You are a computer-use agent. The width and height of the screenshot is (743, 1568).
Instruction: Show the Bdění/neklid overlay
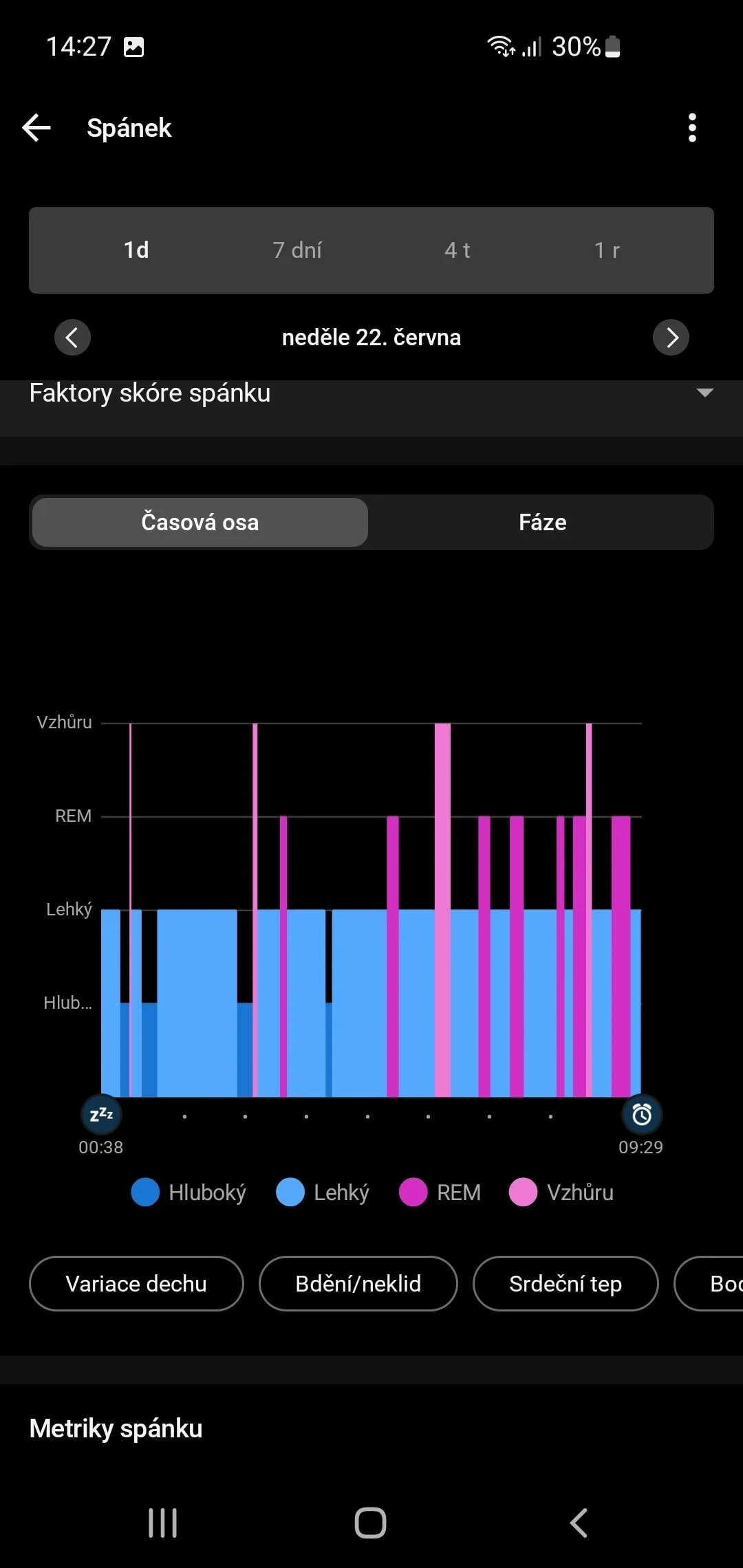(358, 1284)
